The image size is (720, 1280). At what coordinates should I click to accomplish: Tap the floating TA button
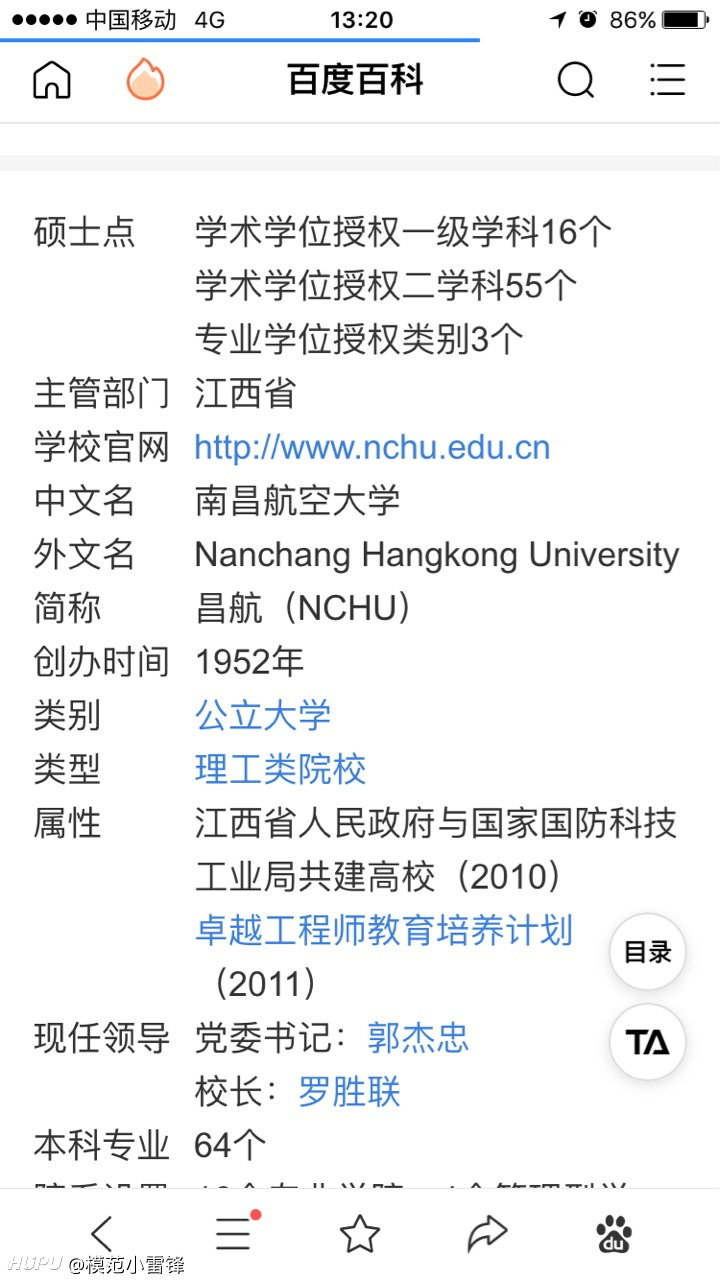click(648, 1042)
